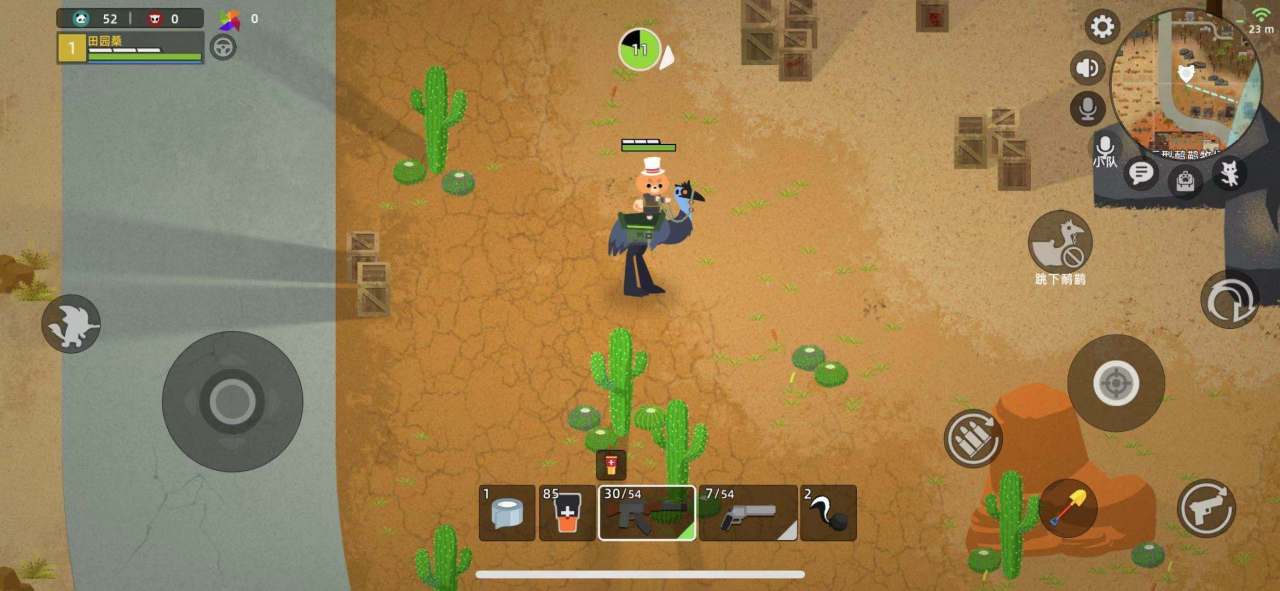Screen dimensions: 1280x591
Task: Reload ammo with the bullets button
Action: [x=973, y=438]
